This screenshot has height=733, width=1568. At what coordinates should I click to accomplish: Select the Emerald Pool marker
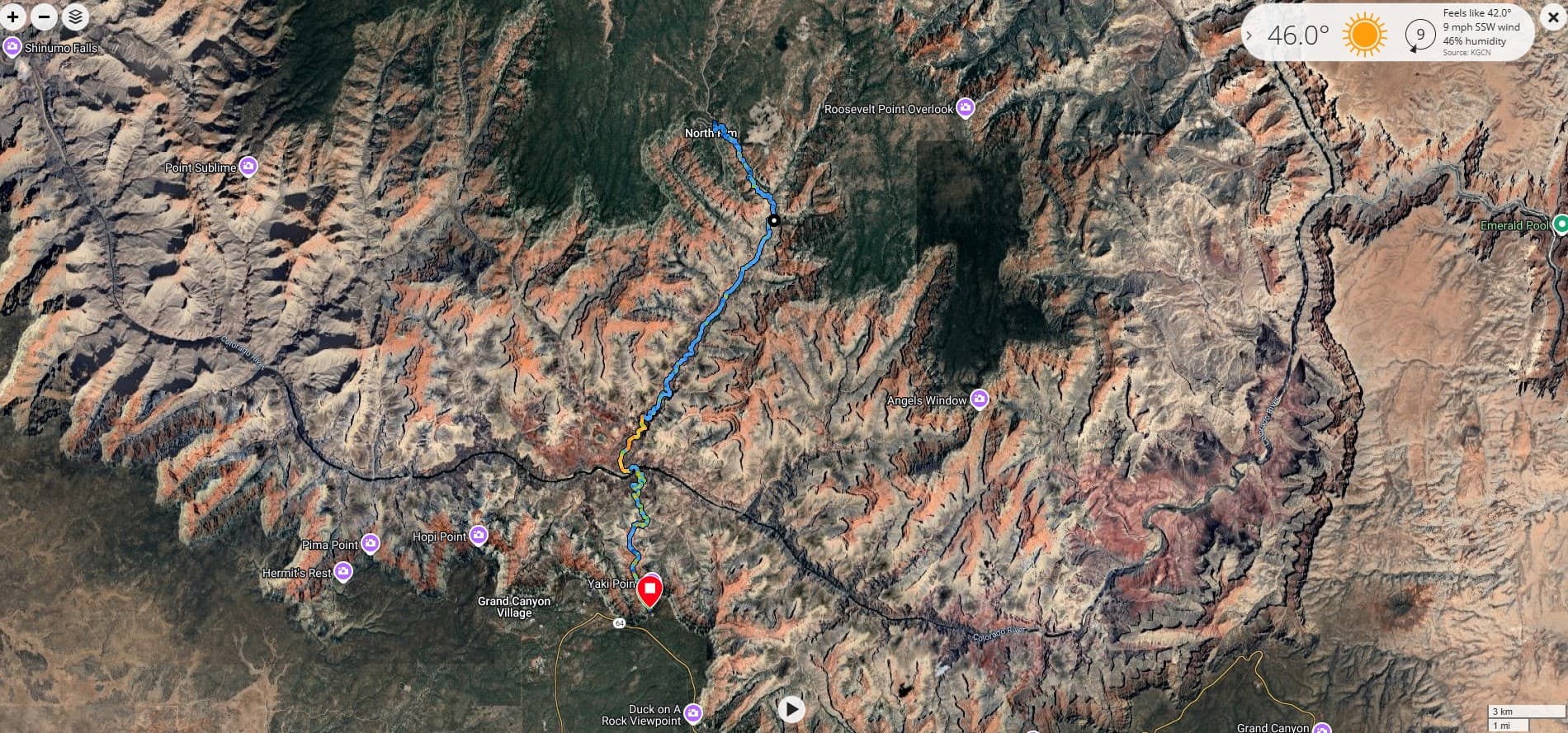pos(1560,225)
